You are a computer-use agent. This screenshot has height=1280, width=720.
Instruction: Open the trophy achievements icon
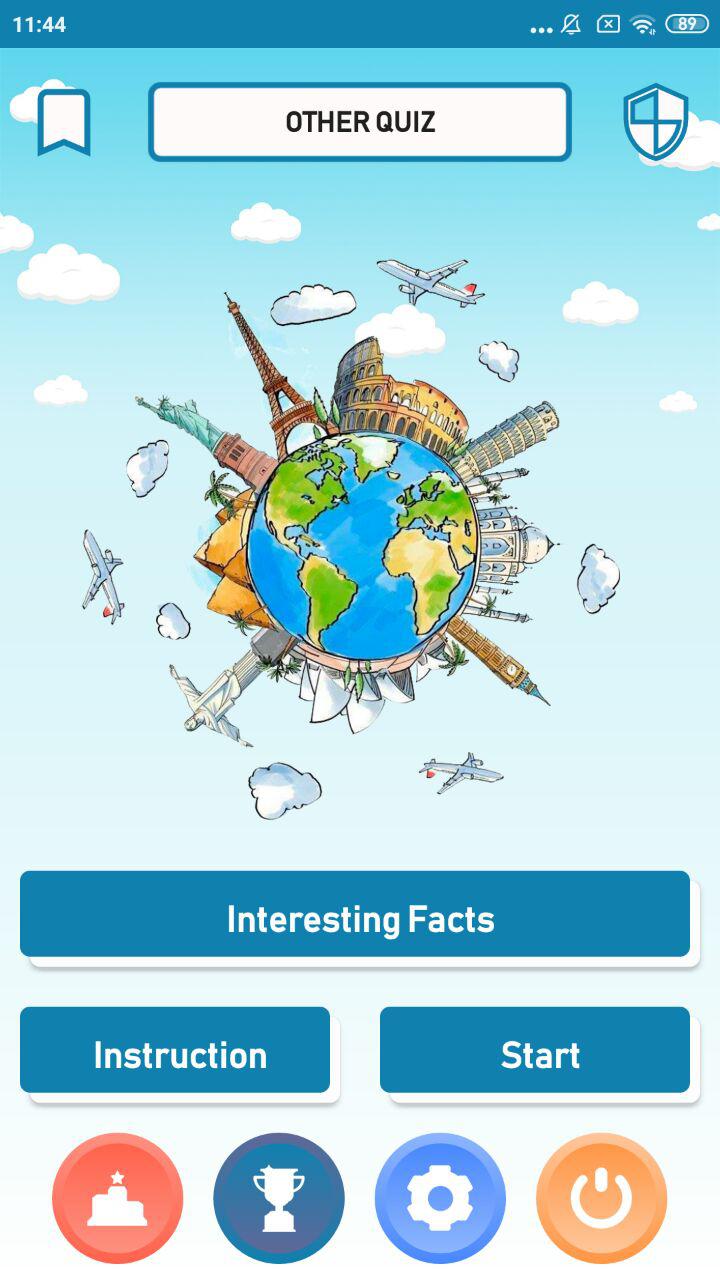[279, 1198]
